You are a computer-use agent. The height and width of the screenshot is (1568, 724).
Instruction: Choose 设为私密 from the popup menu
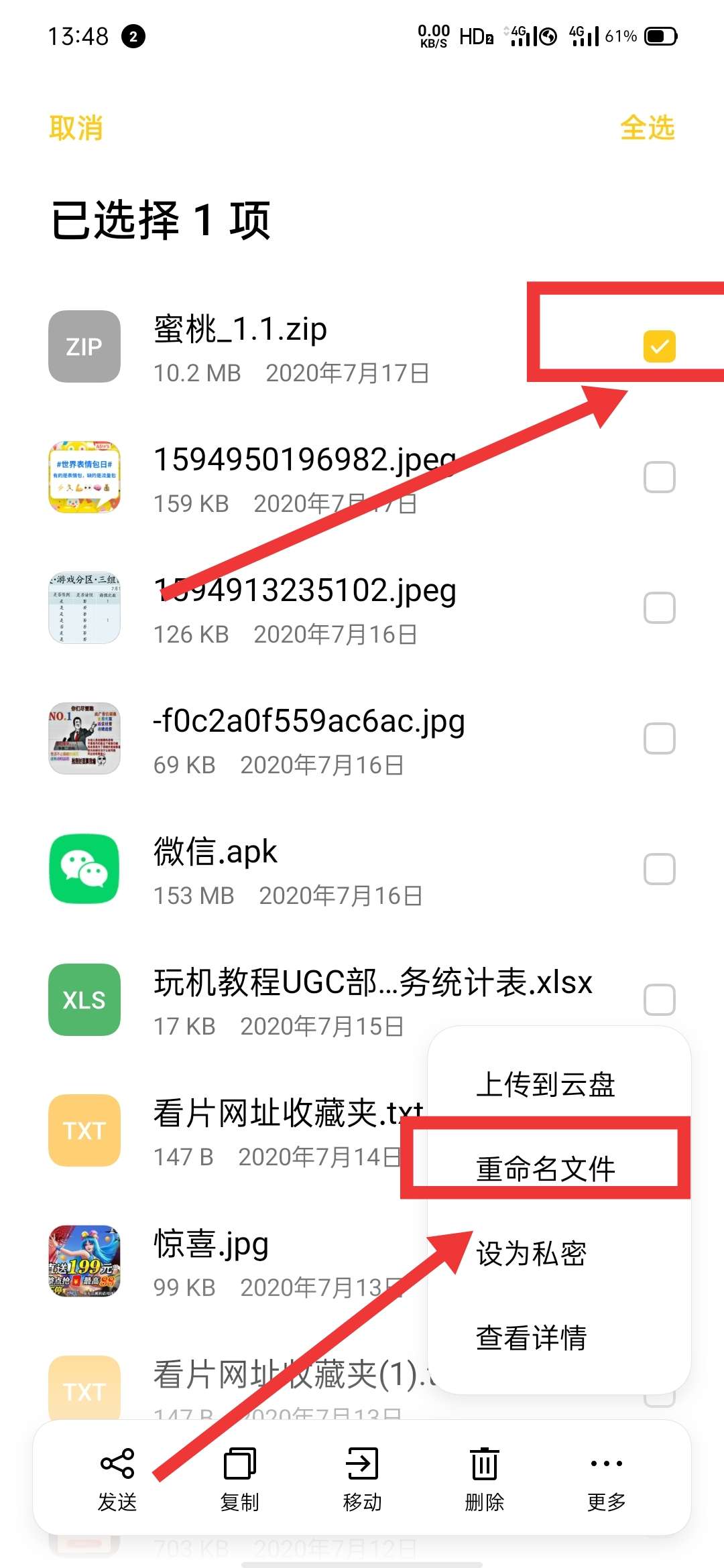click(531, 1253)
